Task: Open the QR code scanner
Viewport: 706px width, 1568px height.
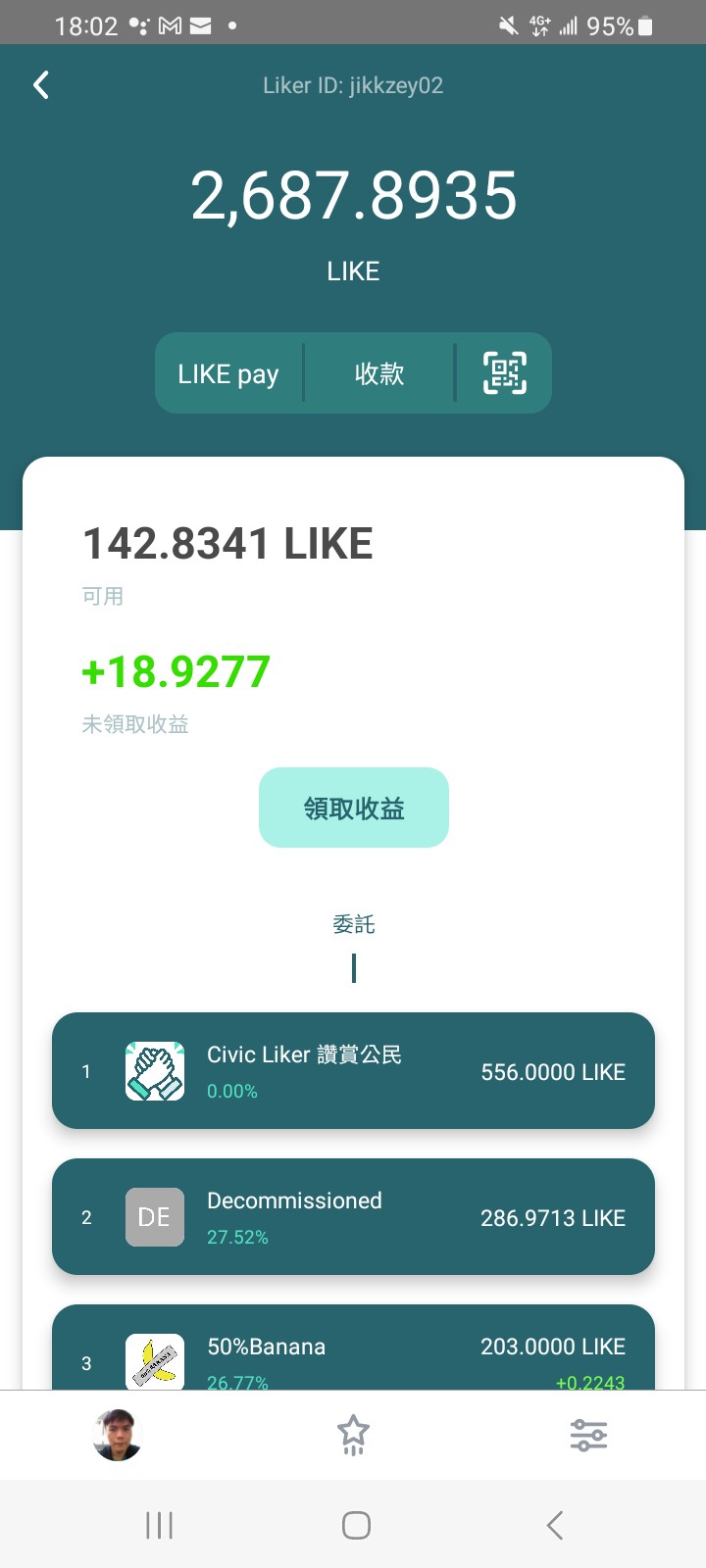Action: [x=504, y=373]
